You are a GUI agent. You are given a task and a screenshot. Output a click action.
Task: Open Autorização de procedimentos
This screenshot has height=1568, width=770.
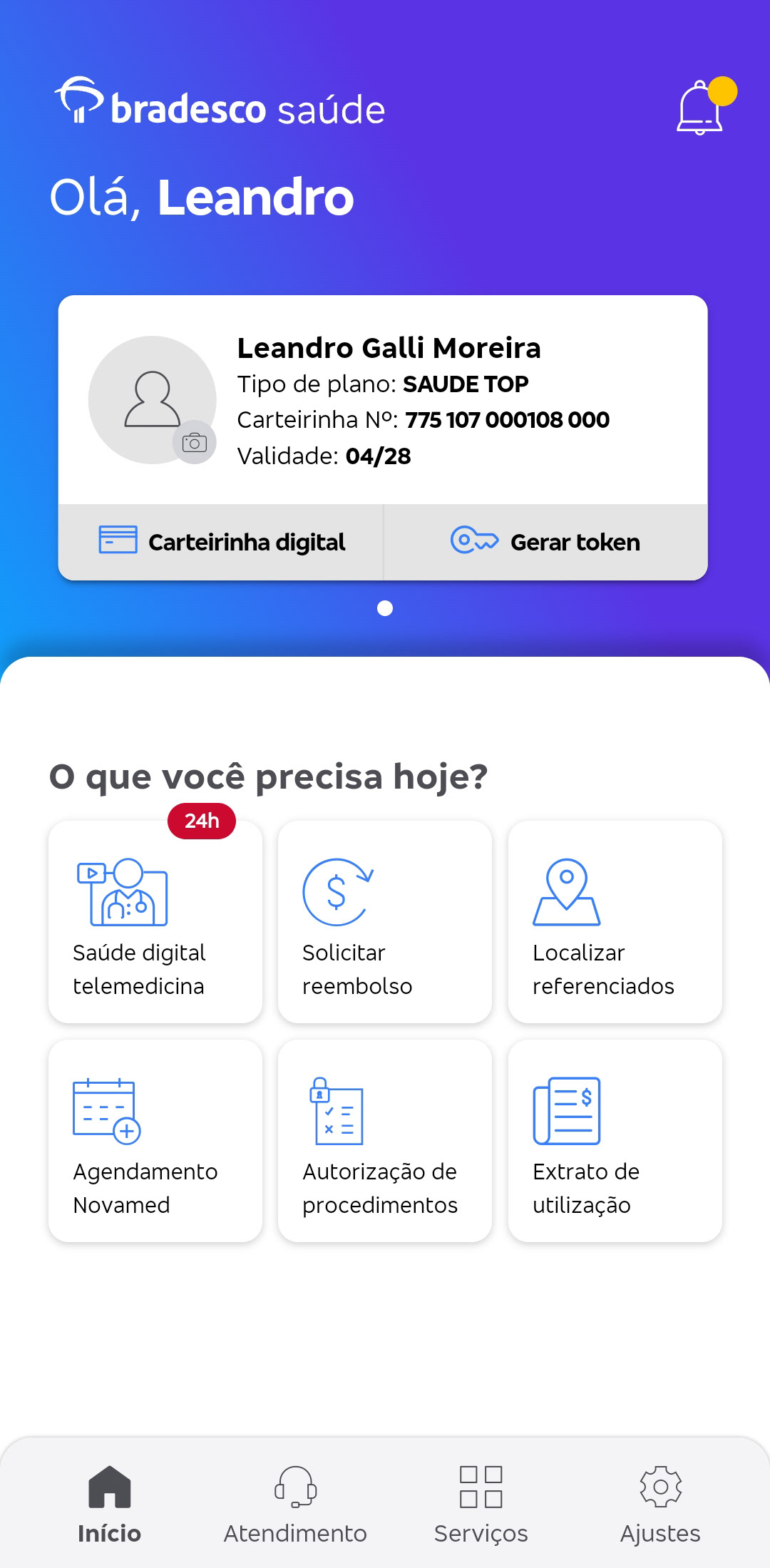385,1141
